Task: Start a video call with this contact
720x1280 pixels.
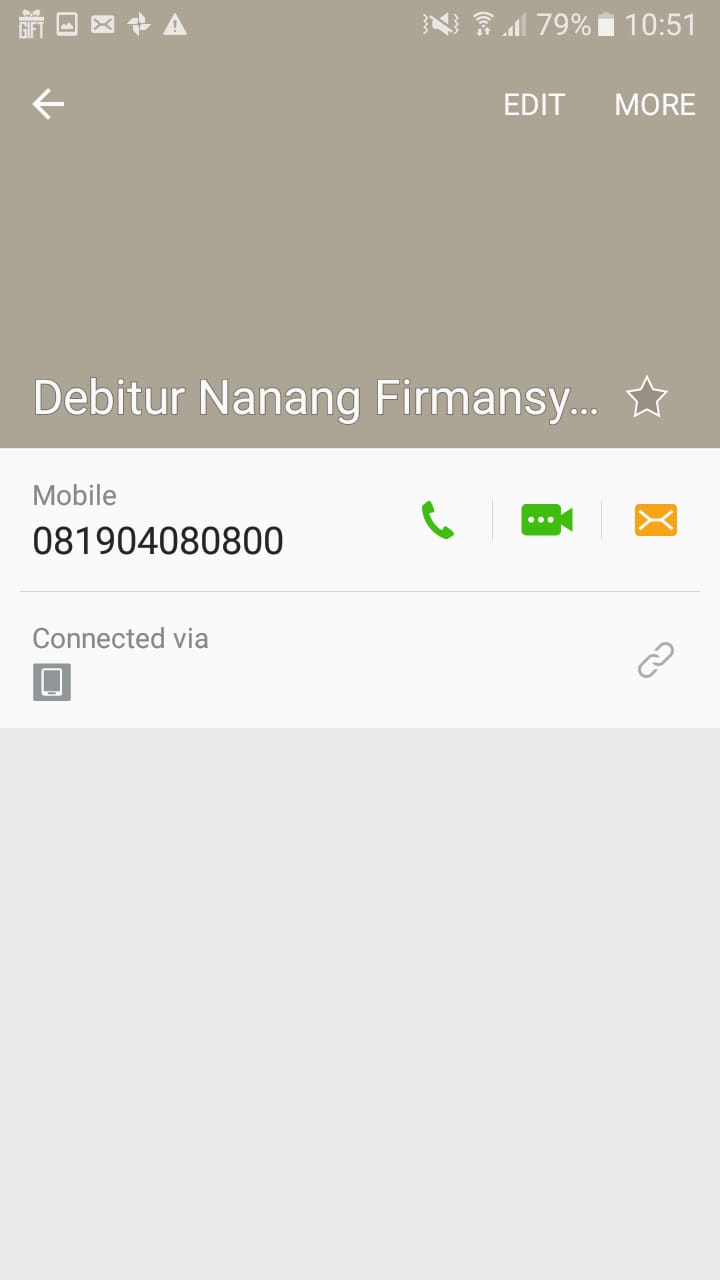Action: click(x=547, y=520)
